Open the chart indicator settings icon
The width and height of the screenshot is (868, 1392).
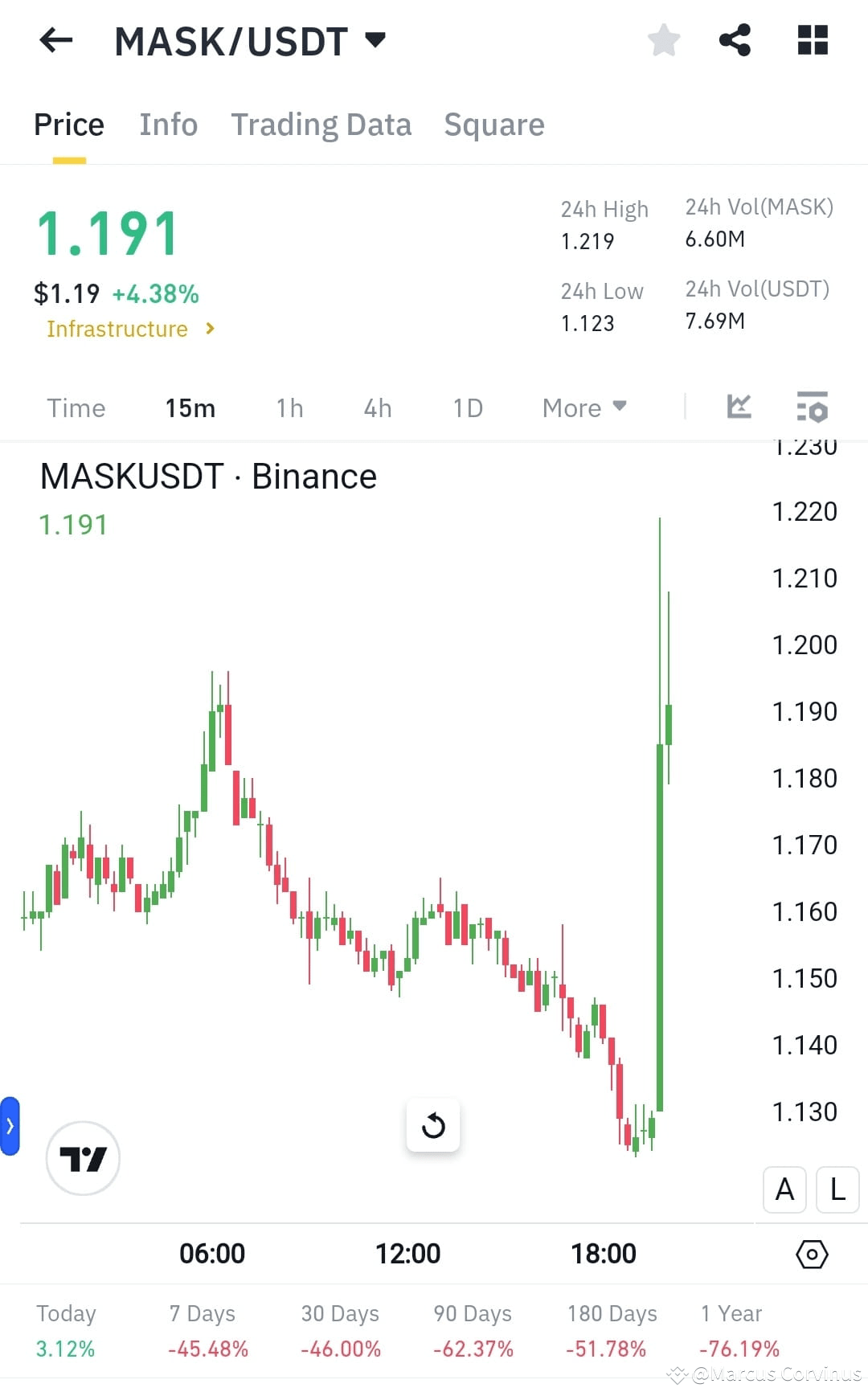[813, 407]
